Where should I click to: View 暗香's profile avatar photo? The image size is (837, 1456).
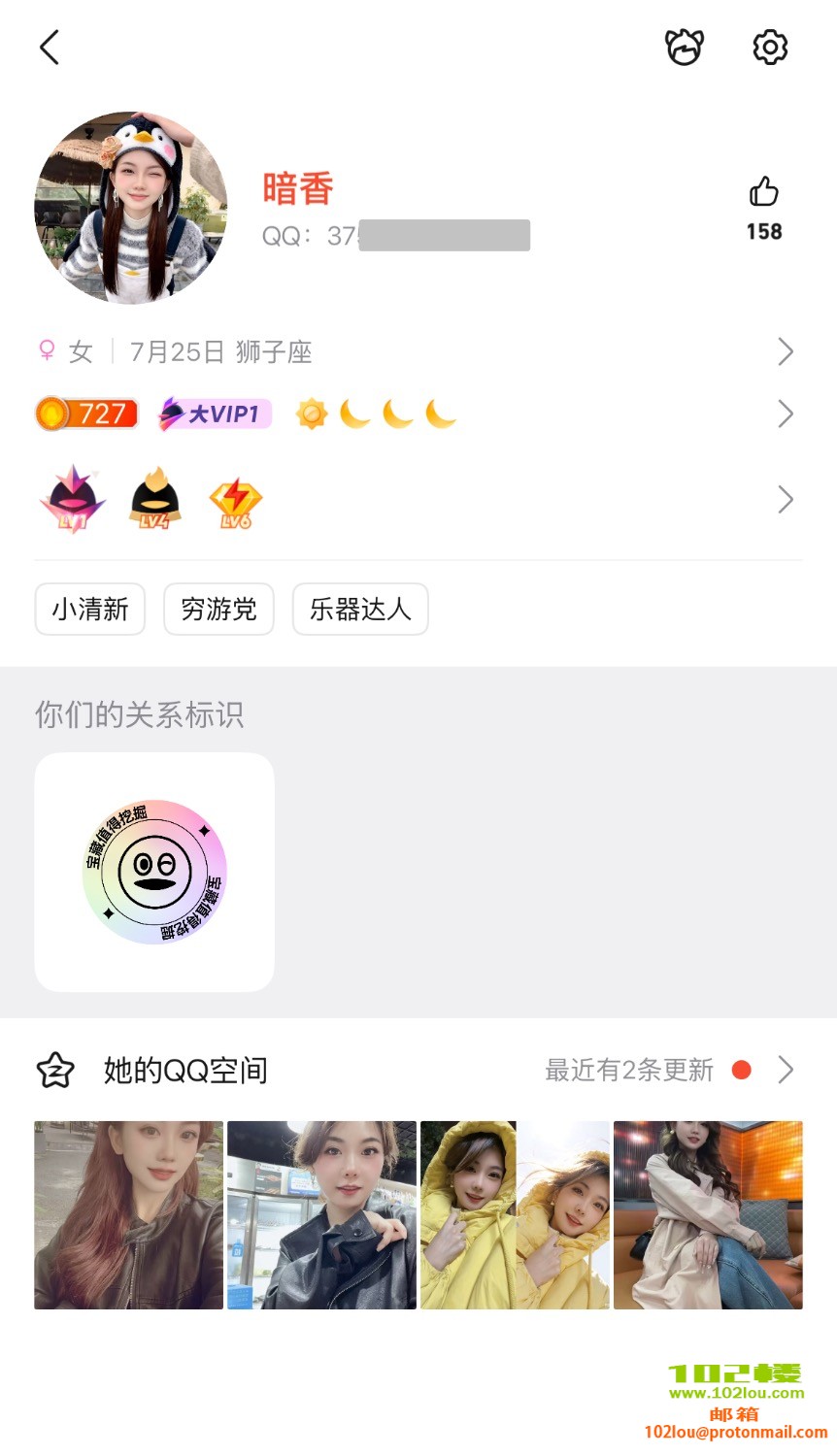(131, 208)
